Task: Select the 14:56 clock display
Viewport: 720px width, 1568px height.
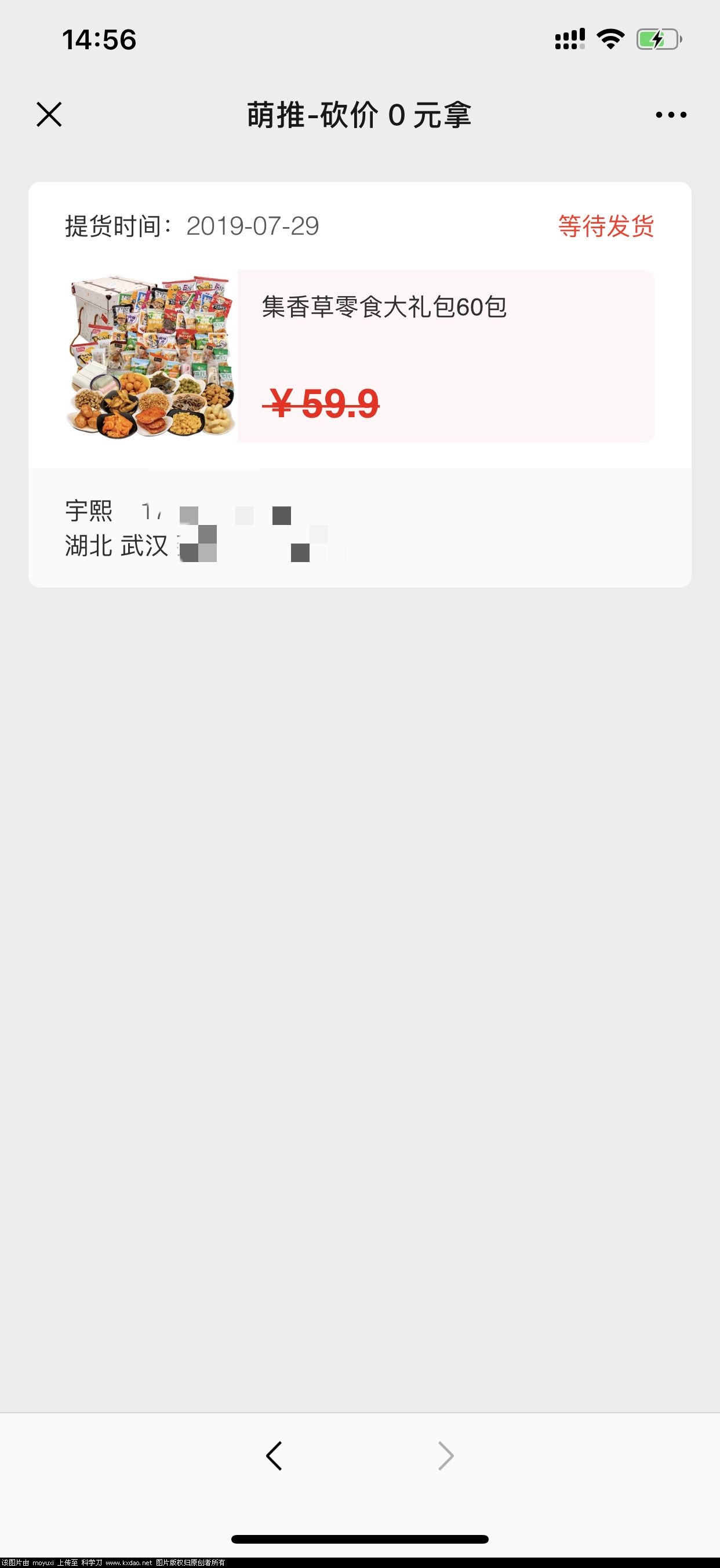Action: click(x=99, y=39)
